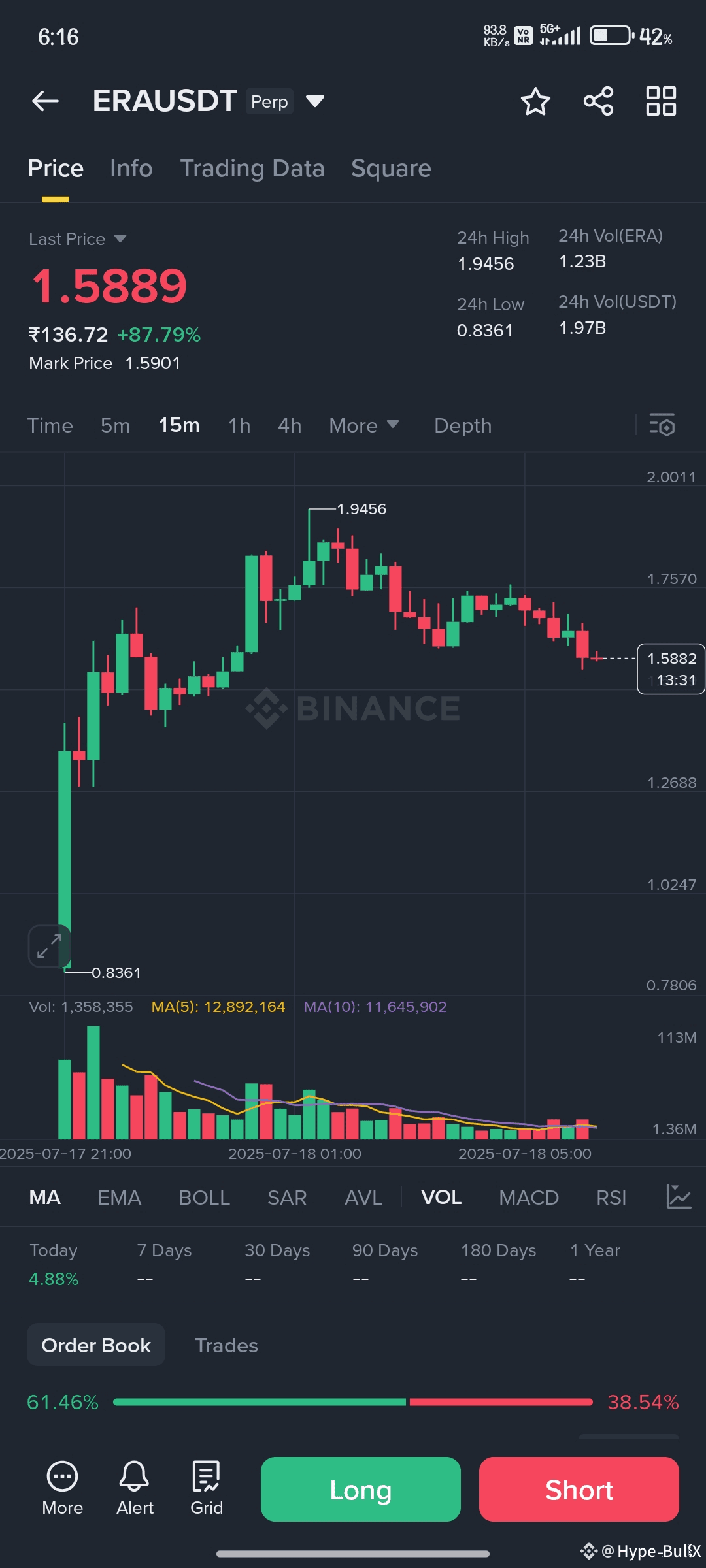Screen dimensions: 706x1568
Task: Add ERAUSDT to favorites with the star
Action: 535,101
